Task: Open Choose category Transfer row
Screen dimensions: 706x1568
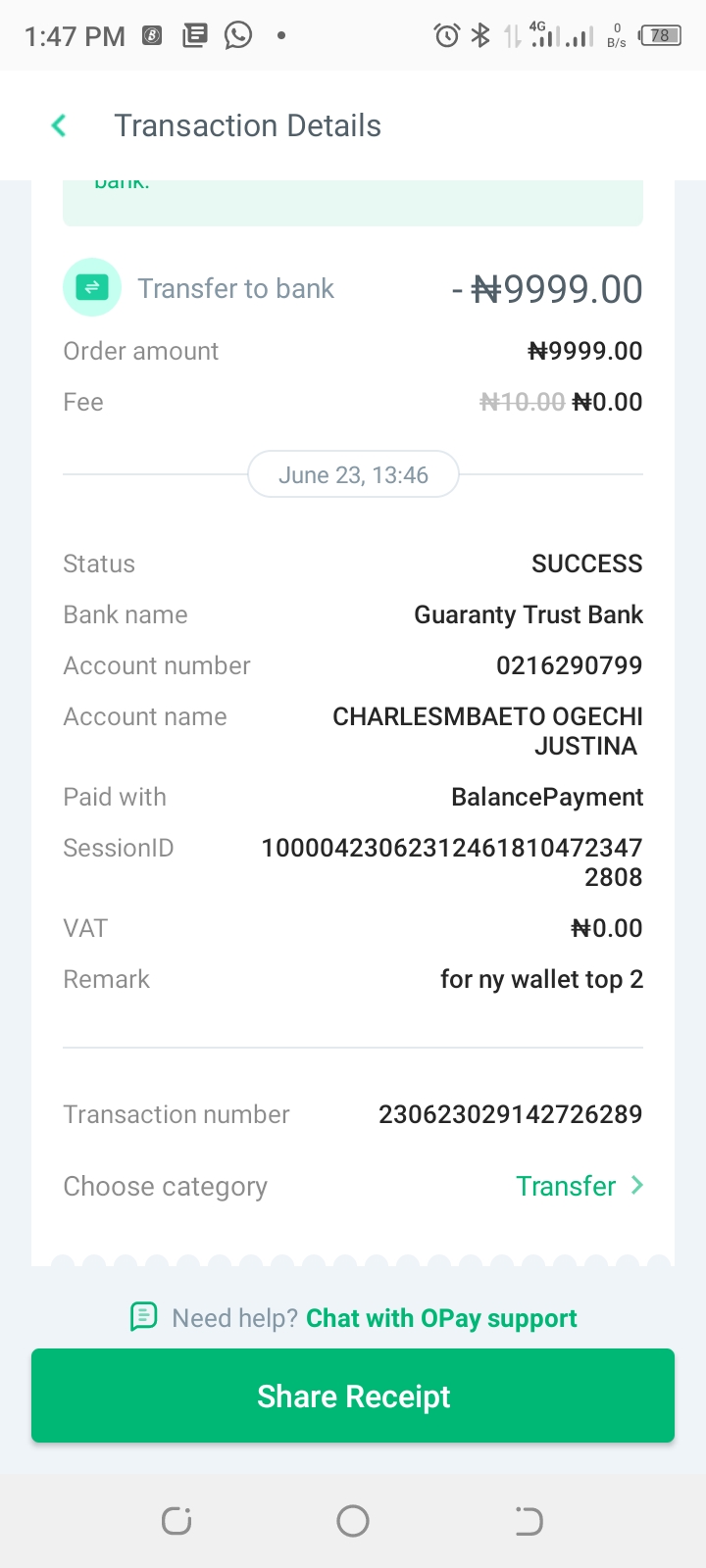Action: (353, 1186)
